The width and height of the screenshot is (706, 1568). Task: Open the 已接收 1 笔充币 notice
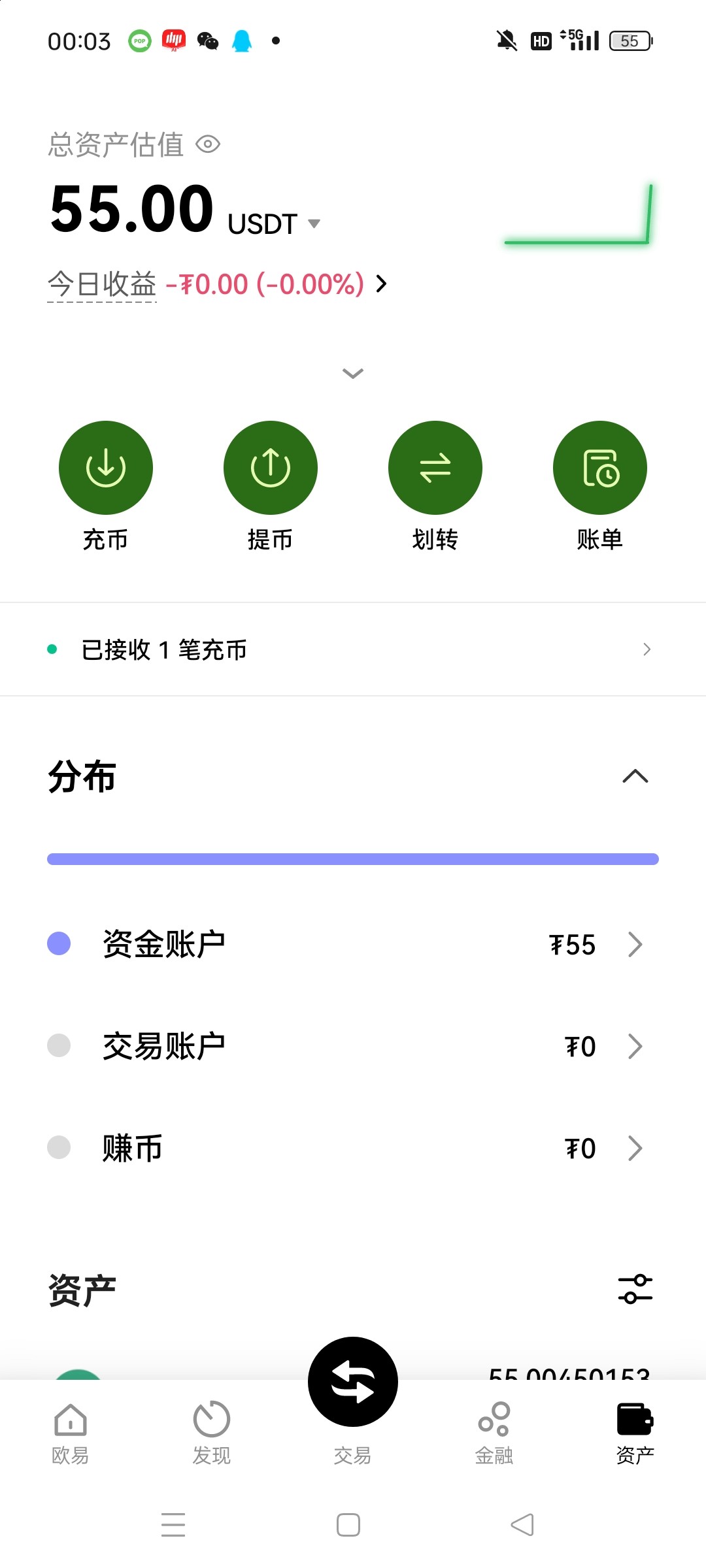(353, 649)
